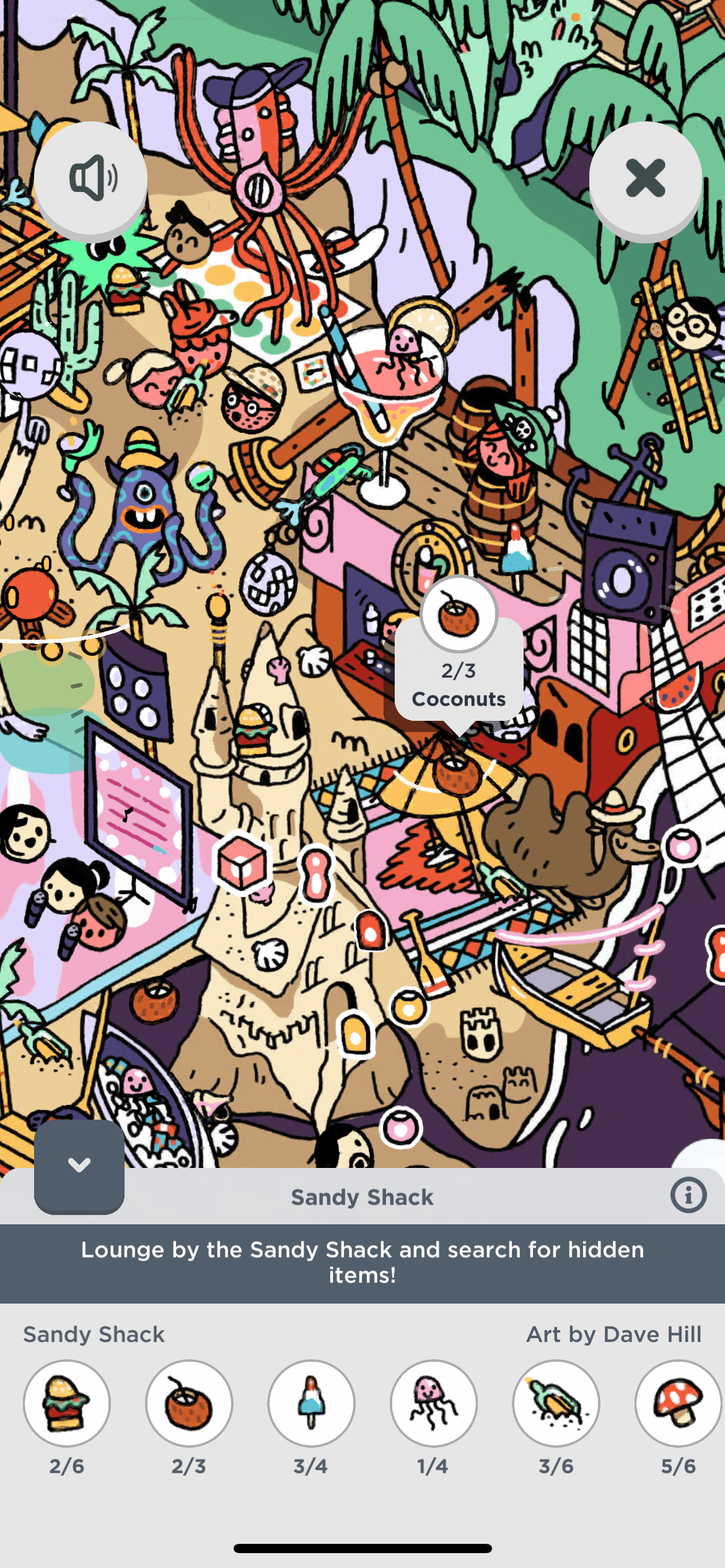Select the mushroom item 5/6
This screenshot has width=725, height=1568.
pos(678,1403)
